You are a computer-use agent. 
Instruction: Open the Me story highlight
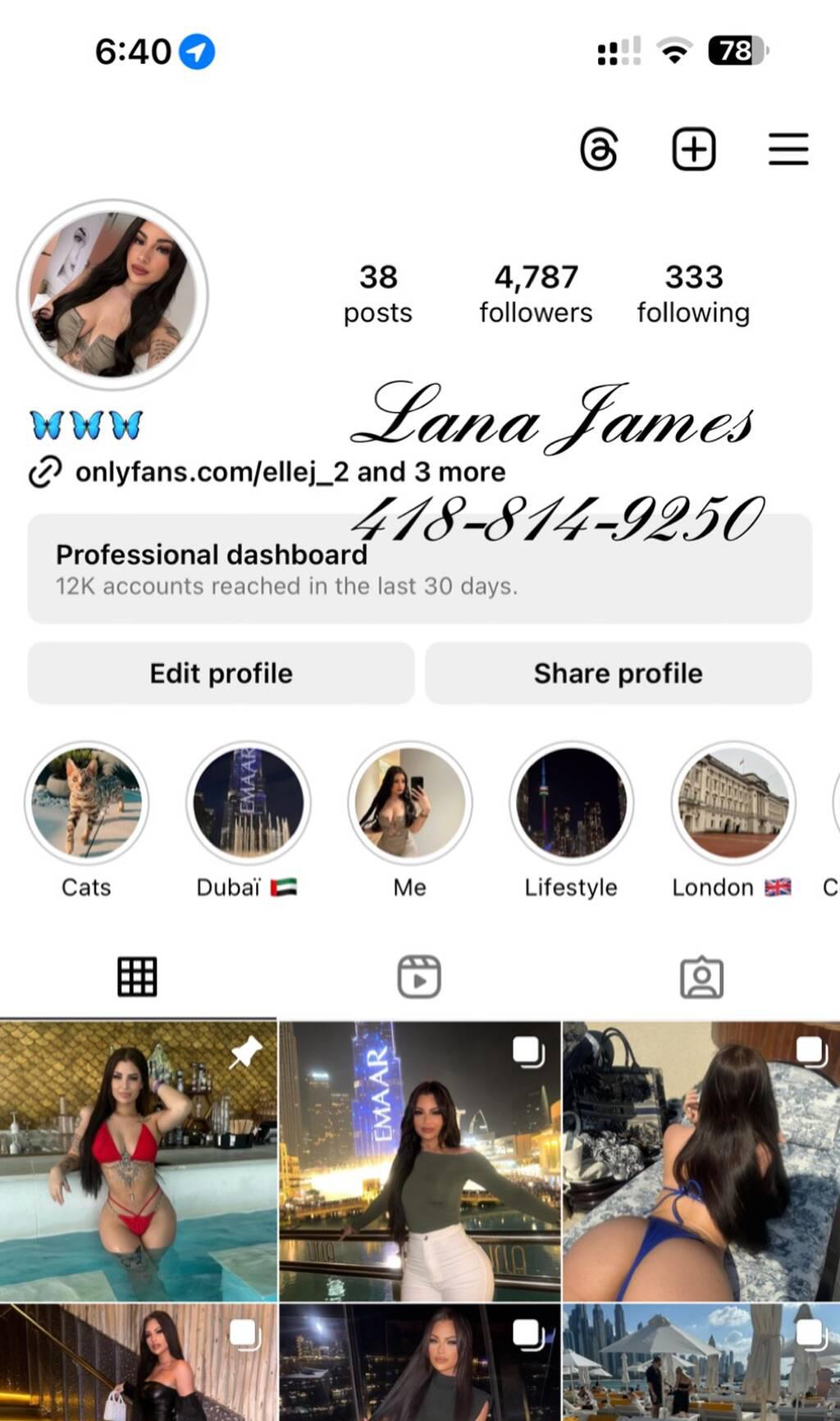[x=409, y=802]
